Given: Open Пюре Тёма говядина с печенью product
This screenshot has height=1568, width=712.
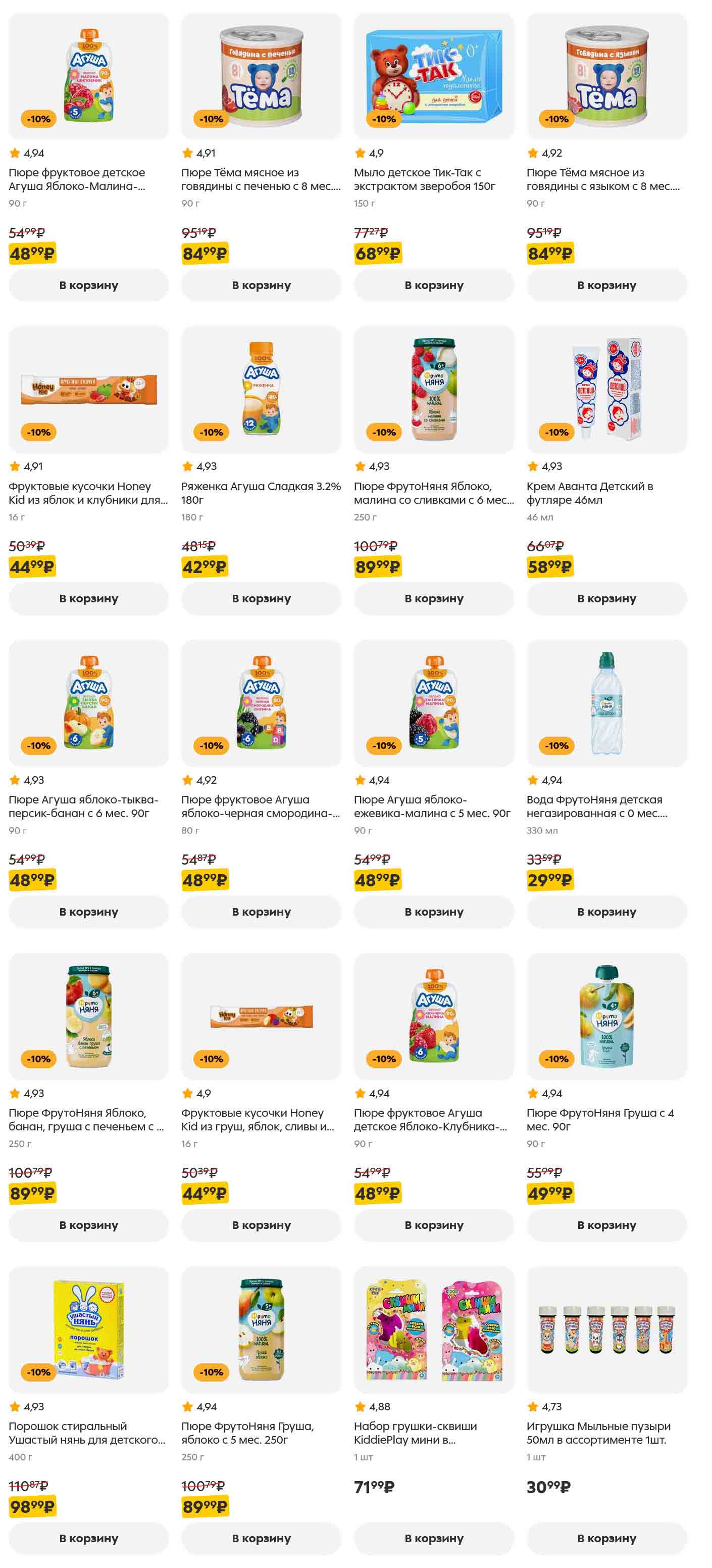Looking at the screenshot, I should coord(261,179).
